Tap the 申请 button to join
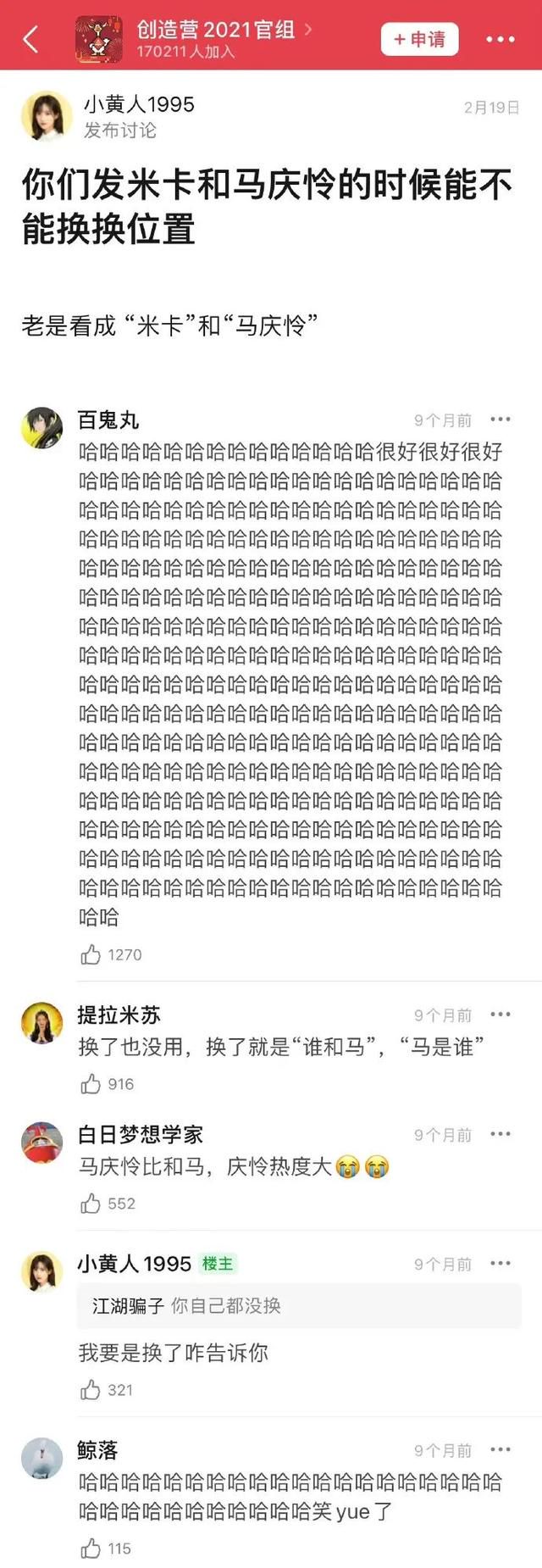This screenshot has width=542, height=1568. (419, 39)
